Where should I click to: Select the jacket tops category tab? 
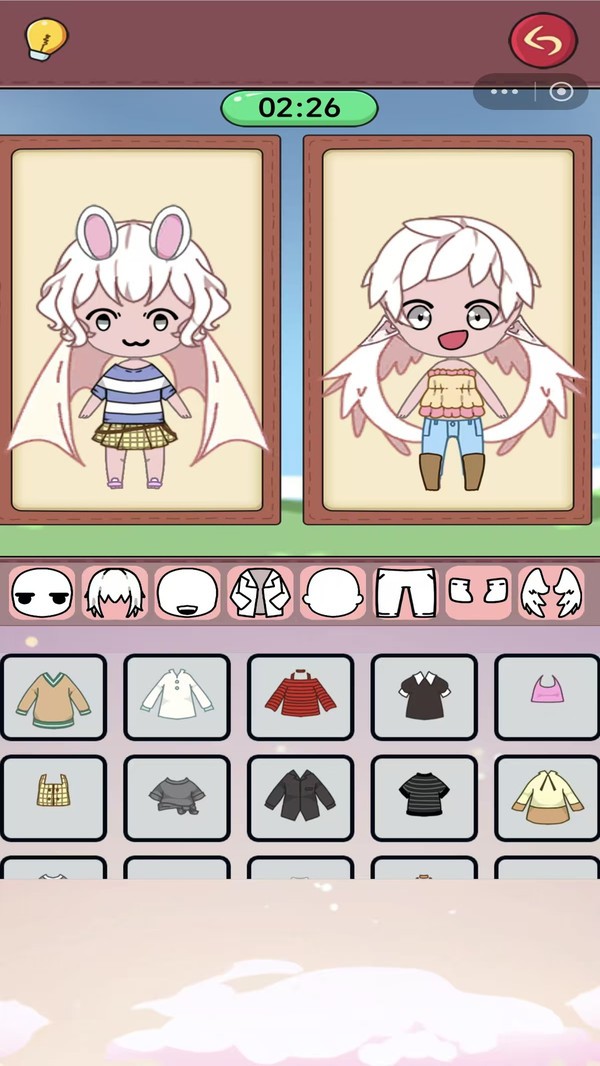coord(260,593)
